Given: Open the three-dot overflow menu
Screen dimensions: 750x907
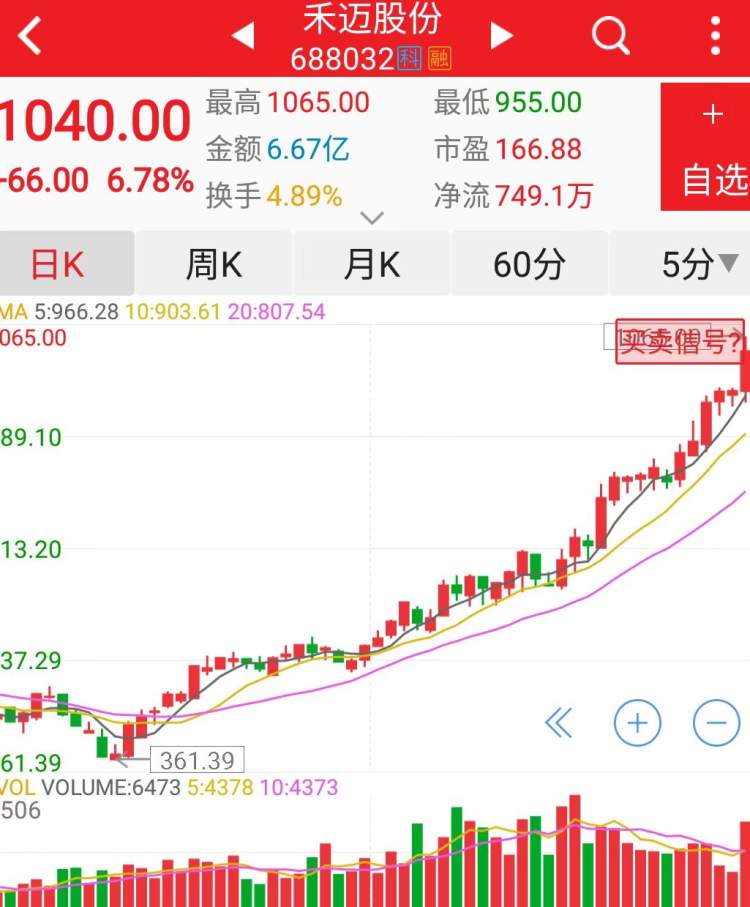Looking at the screenshot, I should coord(715,36).
